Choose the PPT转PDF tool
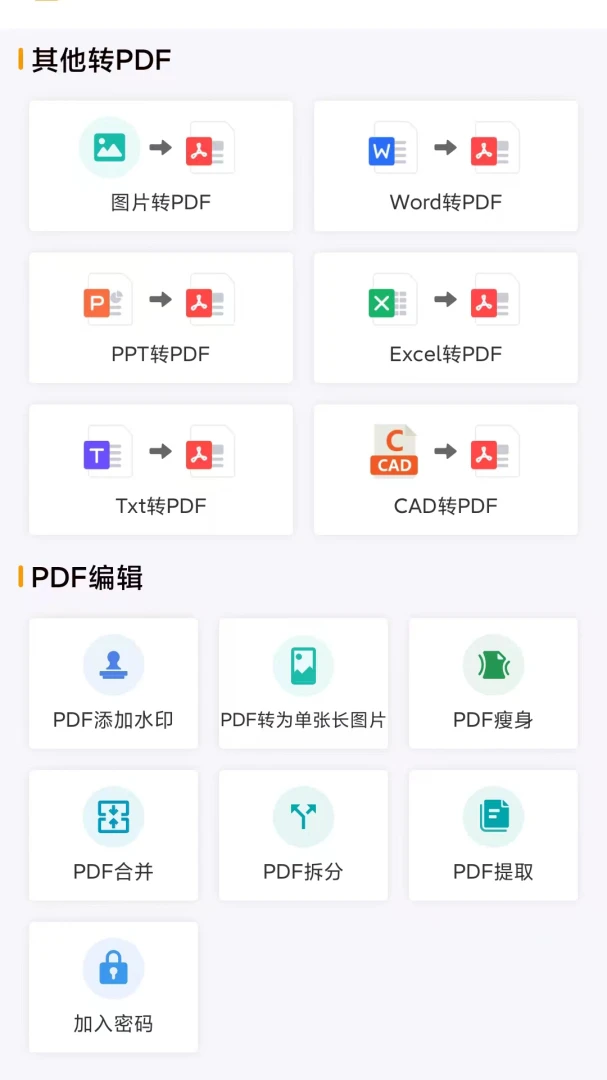This screenshot has height=1080, width=607. [161, 318]
